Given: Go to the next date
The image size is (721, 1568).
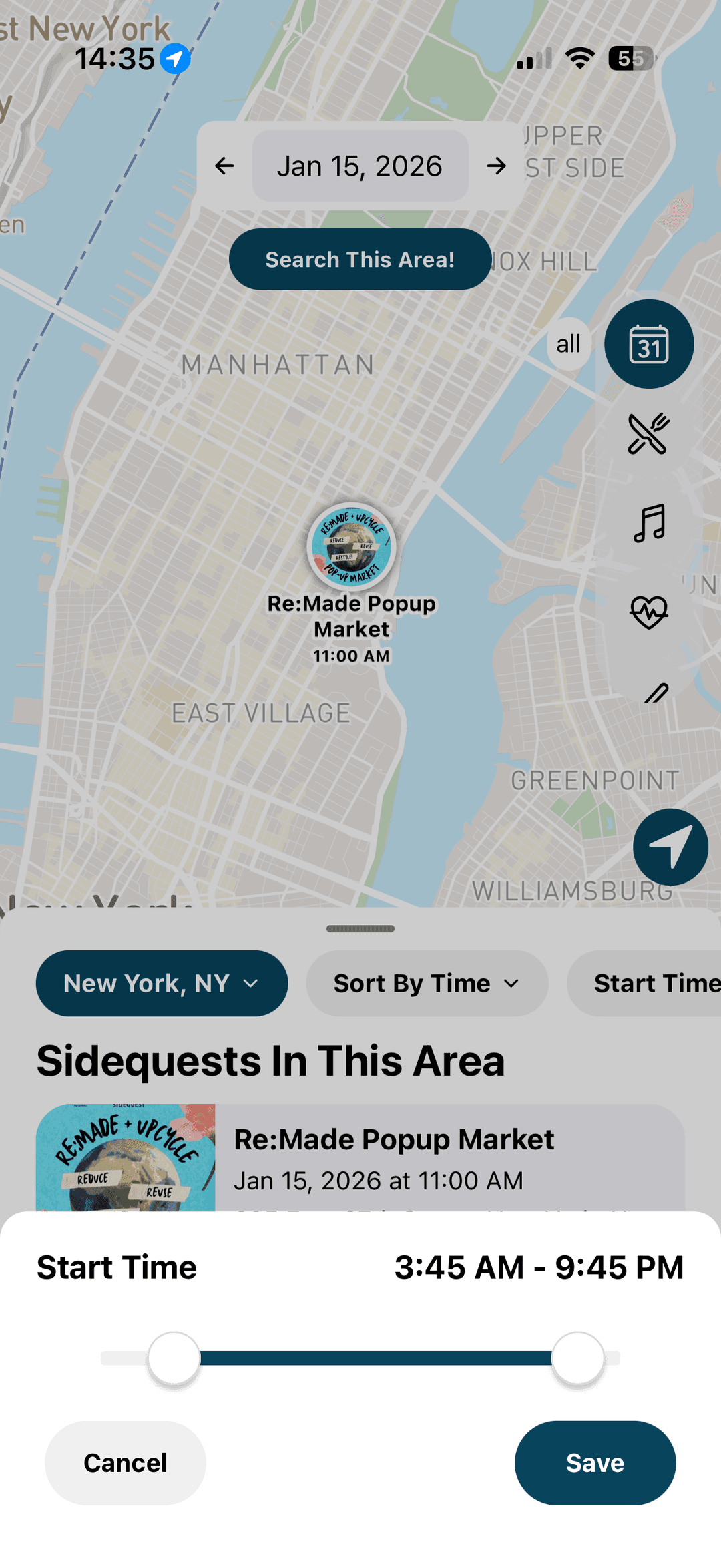Looking at the screenshot, I should (x=496, y=166).
